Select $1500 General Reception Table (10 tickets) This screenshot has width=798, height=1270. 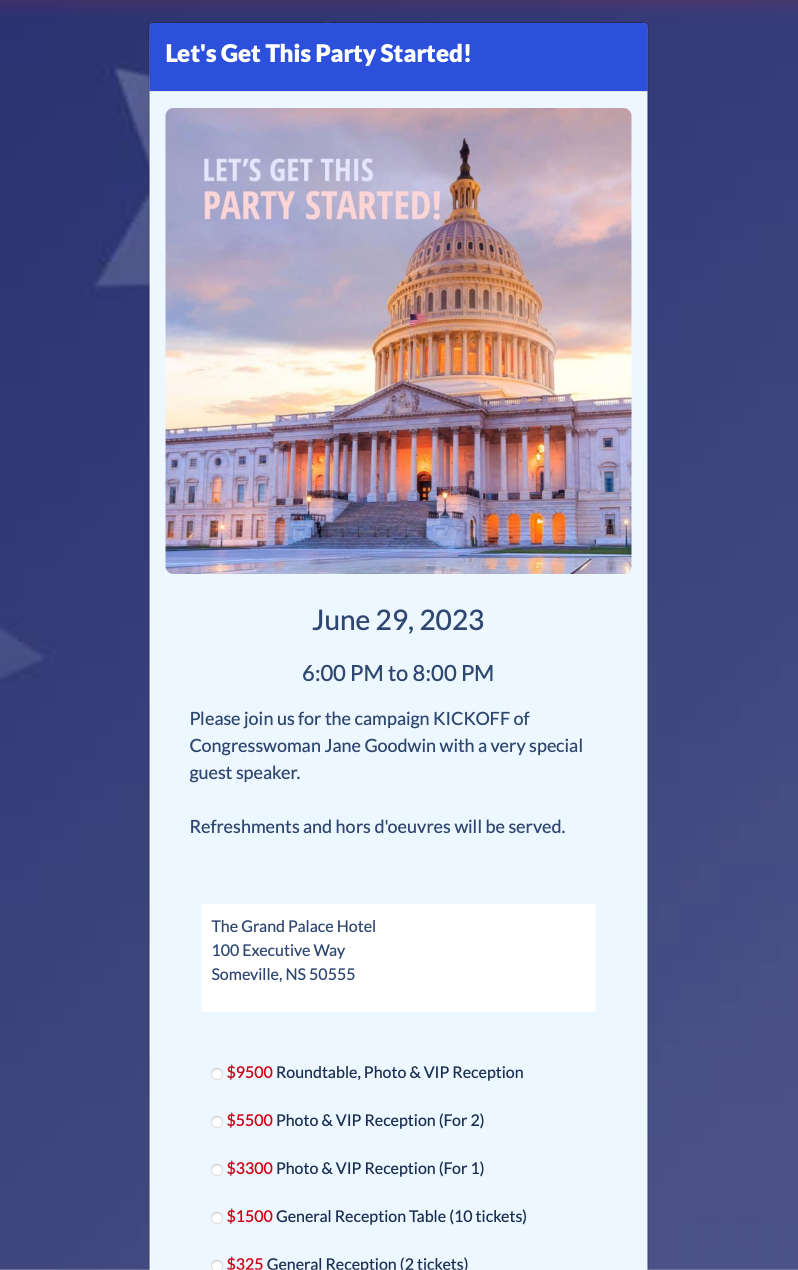click(217, 1218)
